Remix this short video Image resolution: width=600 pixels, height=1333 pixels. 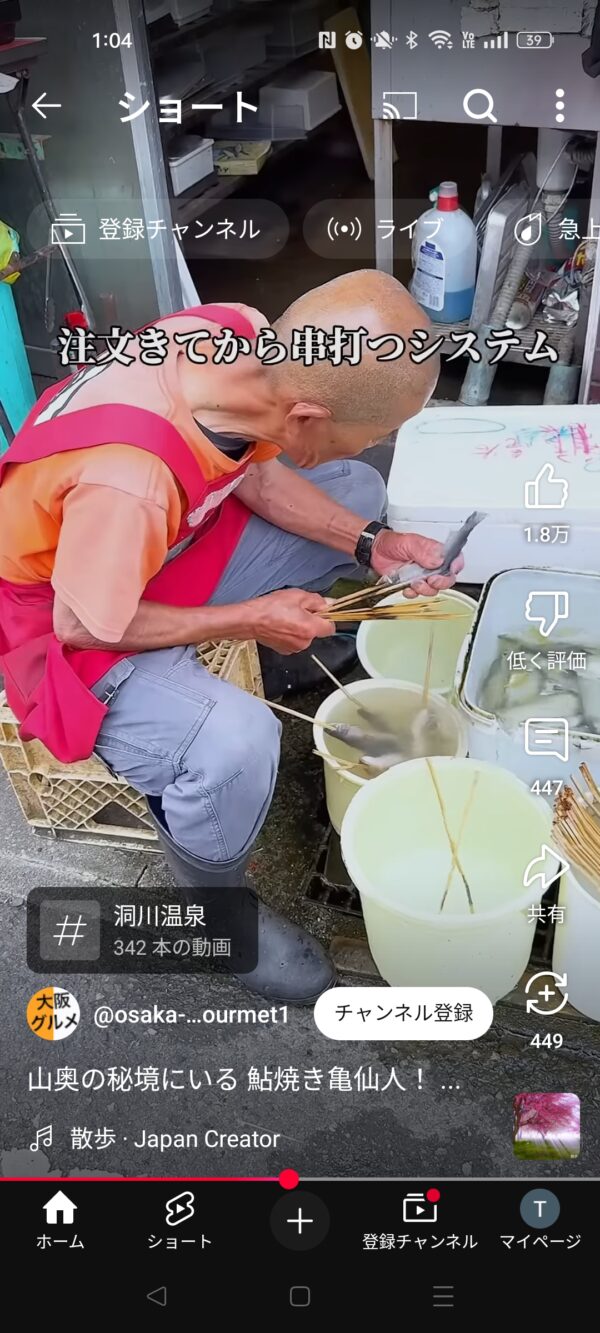[546, 995]
